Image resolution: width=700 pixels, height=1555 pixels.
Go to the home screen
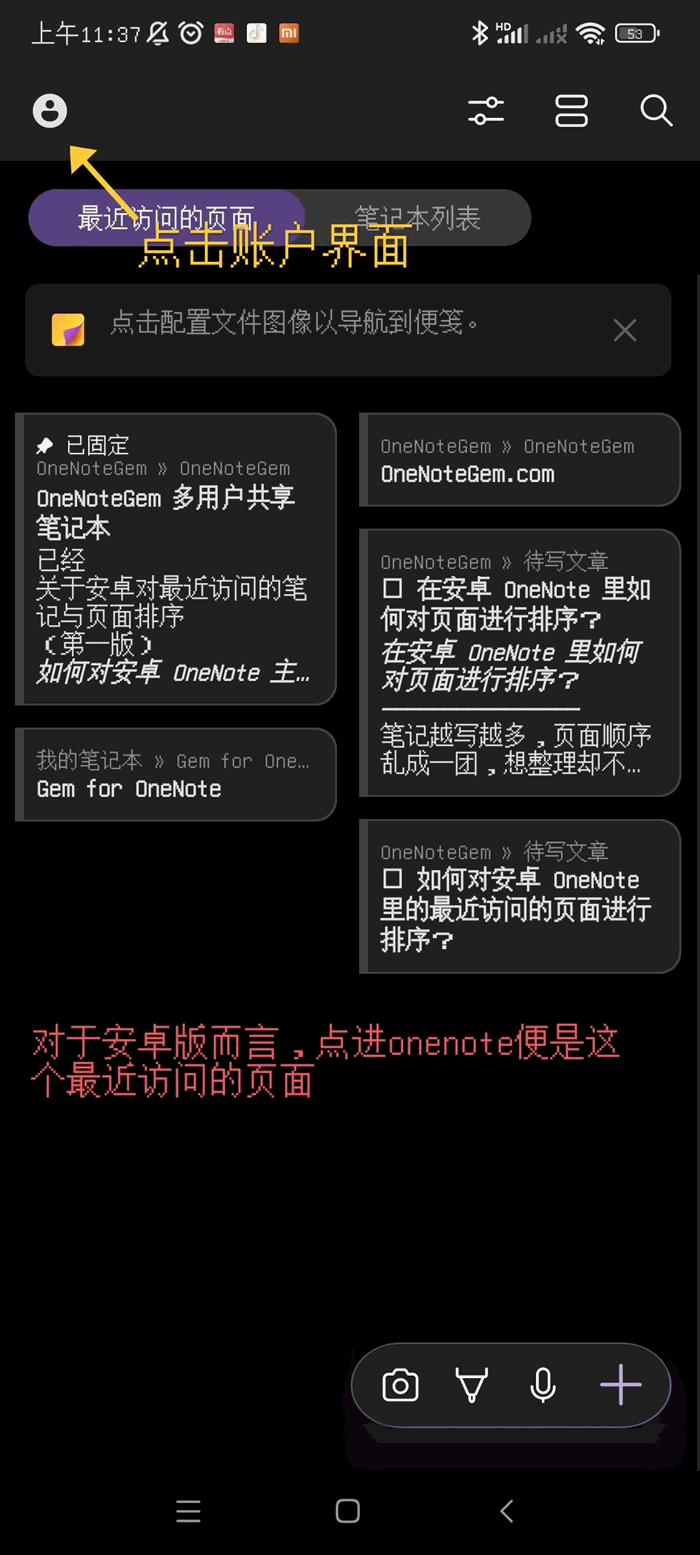click(x=347, y=1511)
